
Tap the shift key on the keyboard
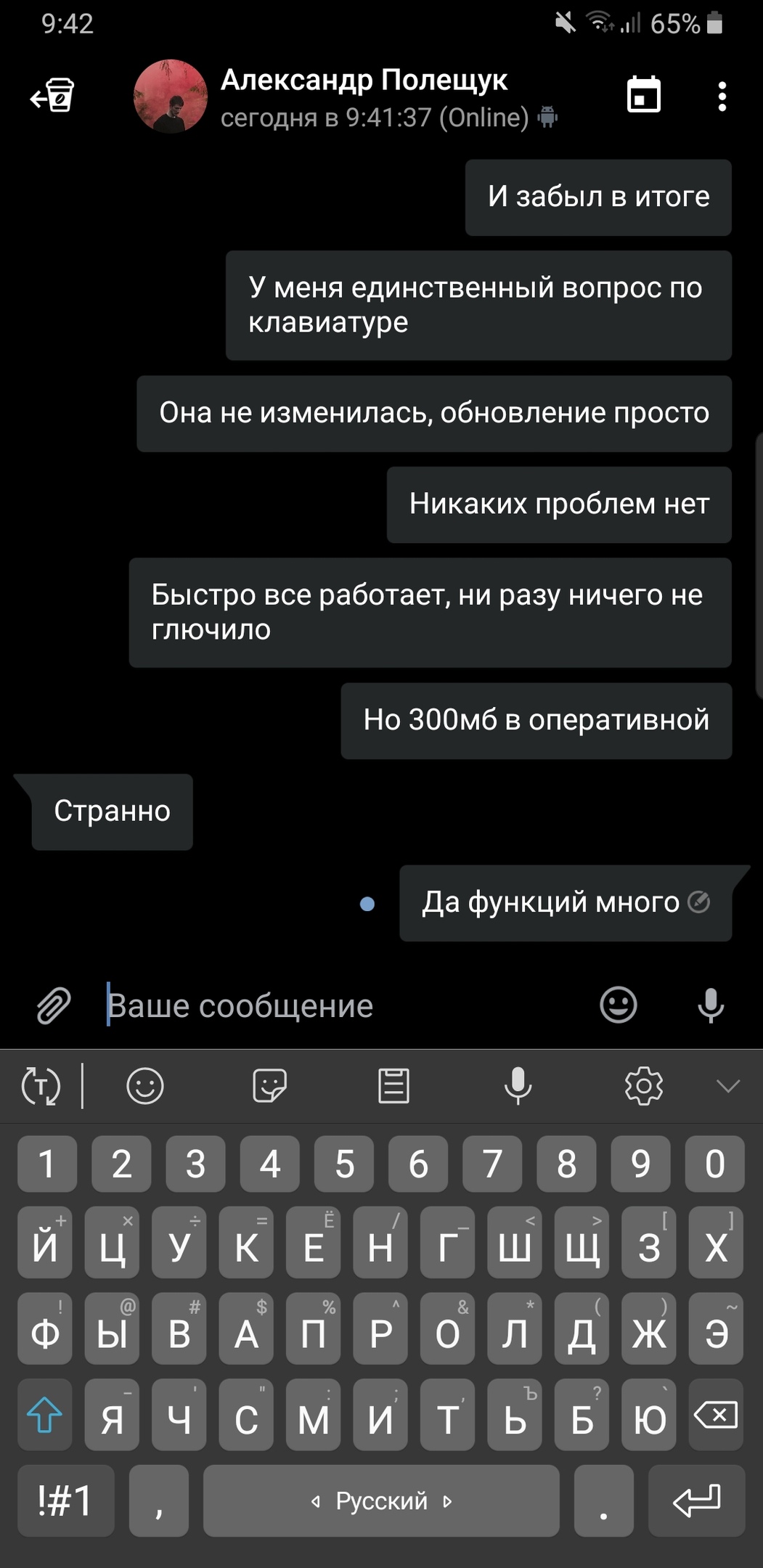click(44, 1415)
